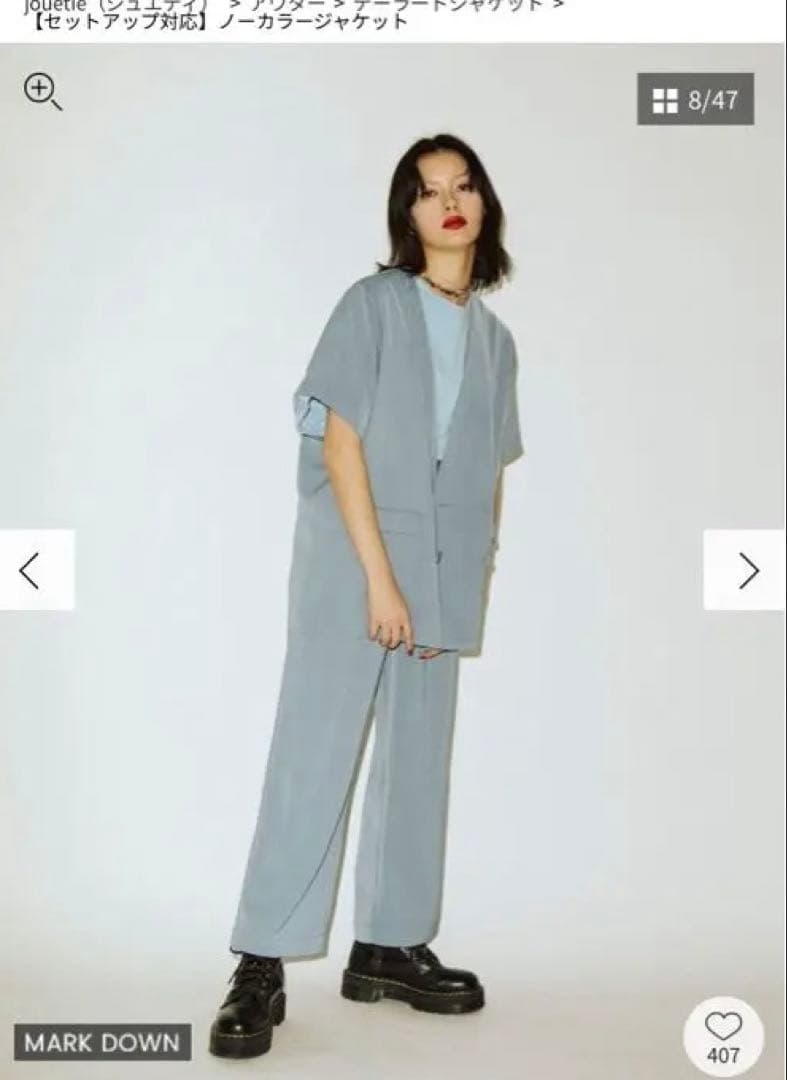Show the next product photo
Screen dimensions: 787x1080
(x=746, y=570)
